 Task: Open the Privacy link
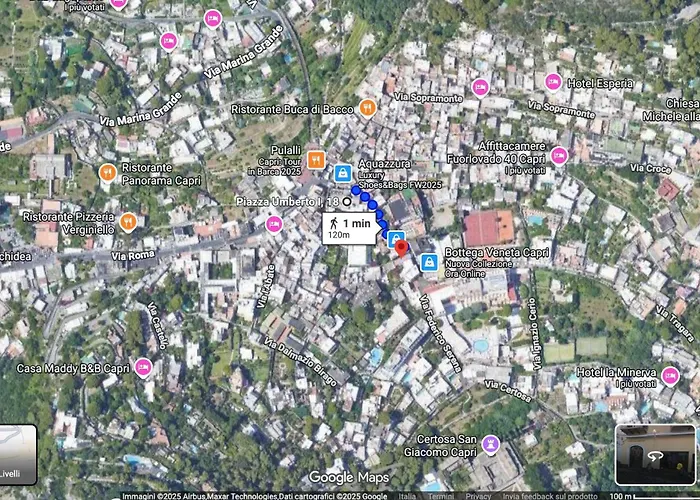tap(478, 495)
